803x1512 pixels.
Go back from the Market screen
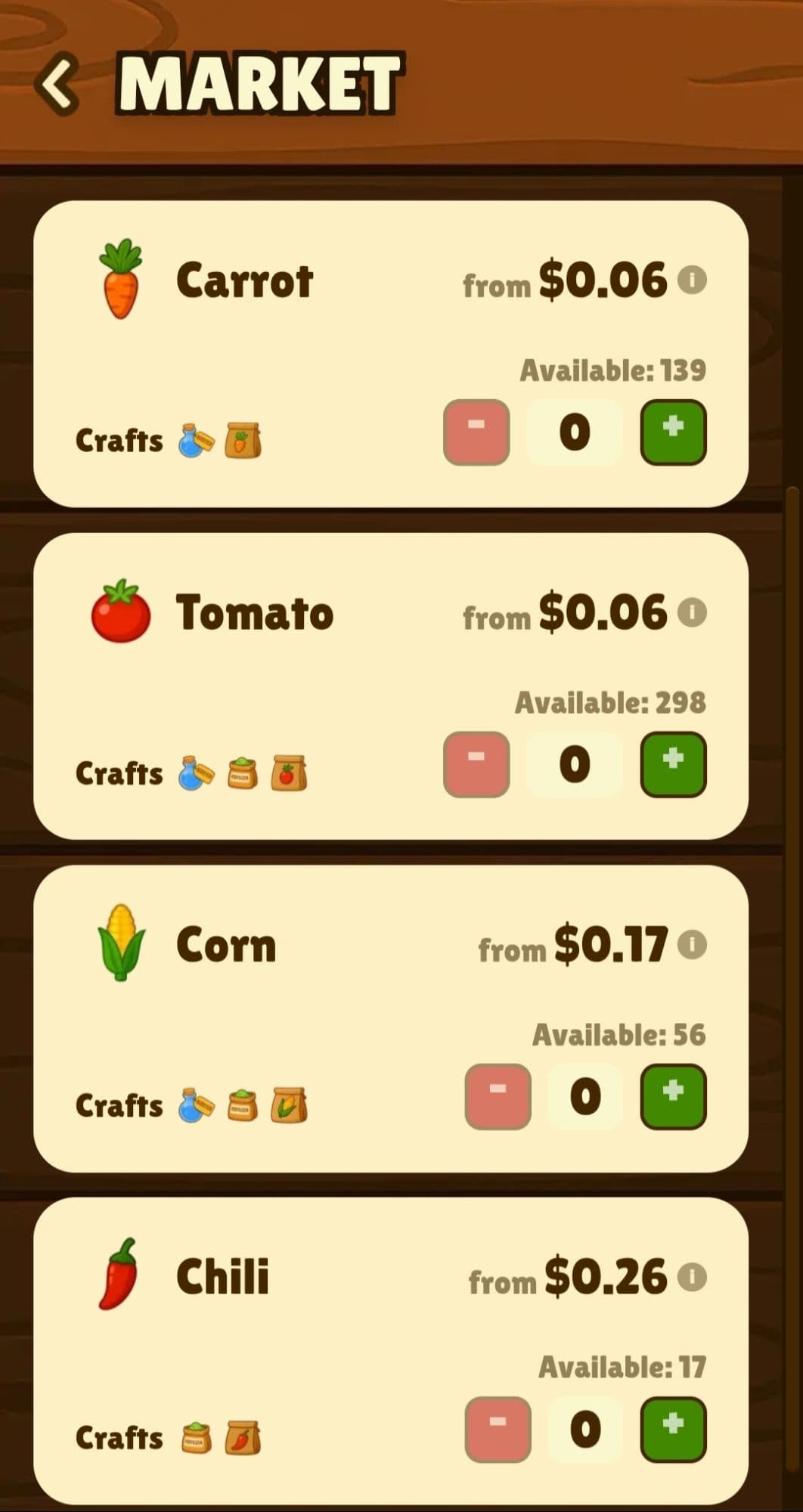[x=57, y=83]
